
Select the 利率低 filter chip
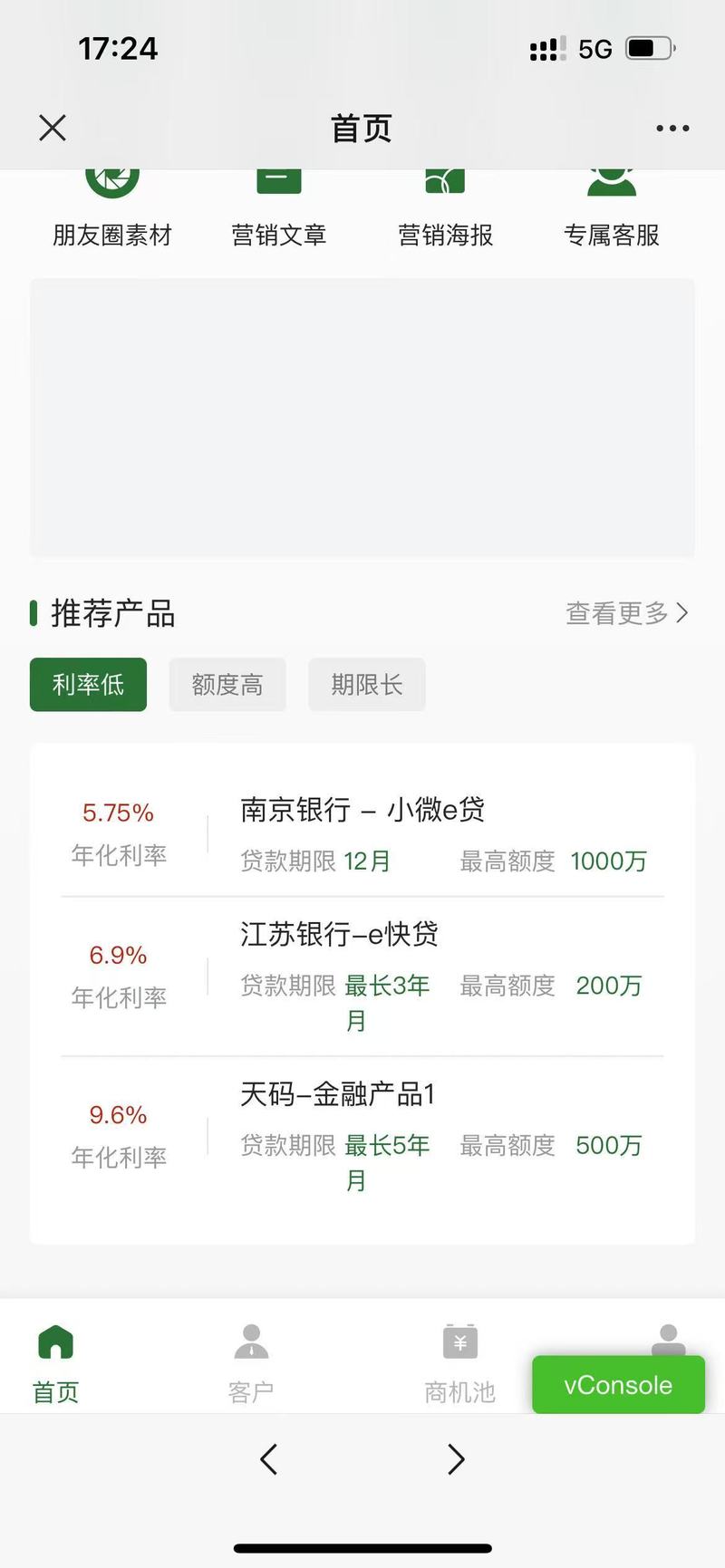88,684
